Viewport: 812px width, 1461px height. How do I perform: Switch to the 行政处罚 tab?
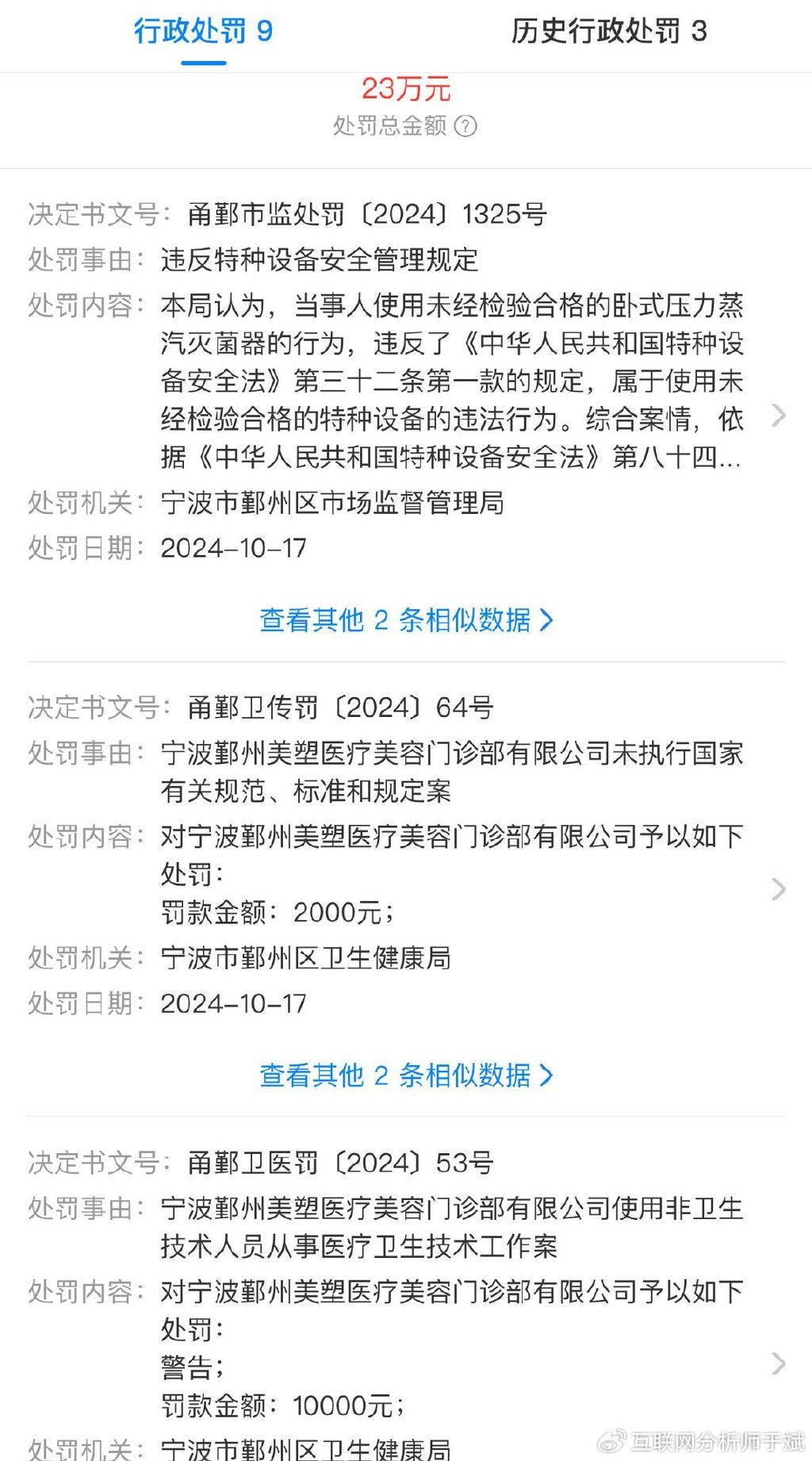click(x=203, y=32)
